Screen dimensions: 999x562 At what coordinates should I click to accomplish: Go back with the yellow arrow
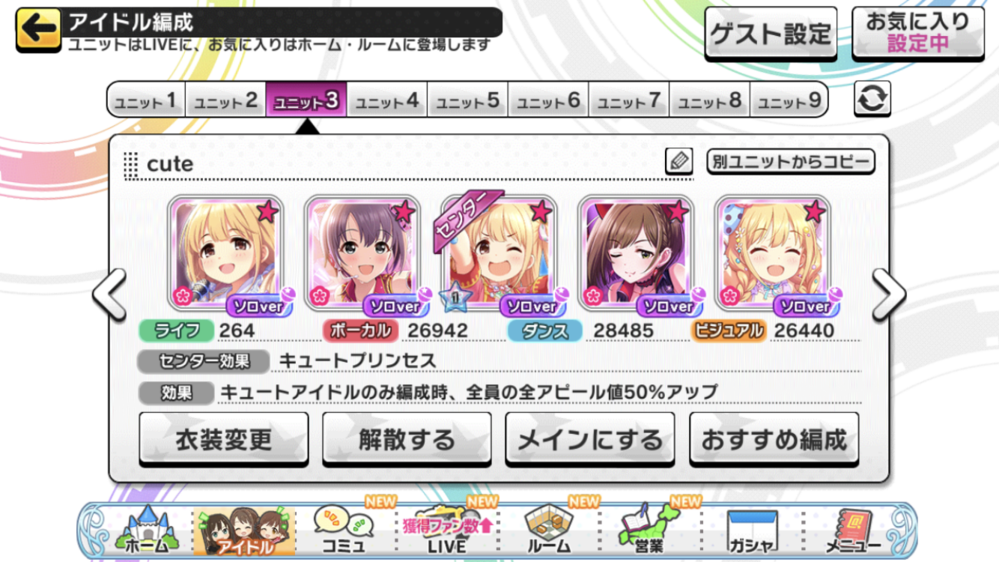38,30
